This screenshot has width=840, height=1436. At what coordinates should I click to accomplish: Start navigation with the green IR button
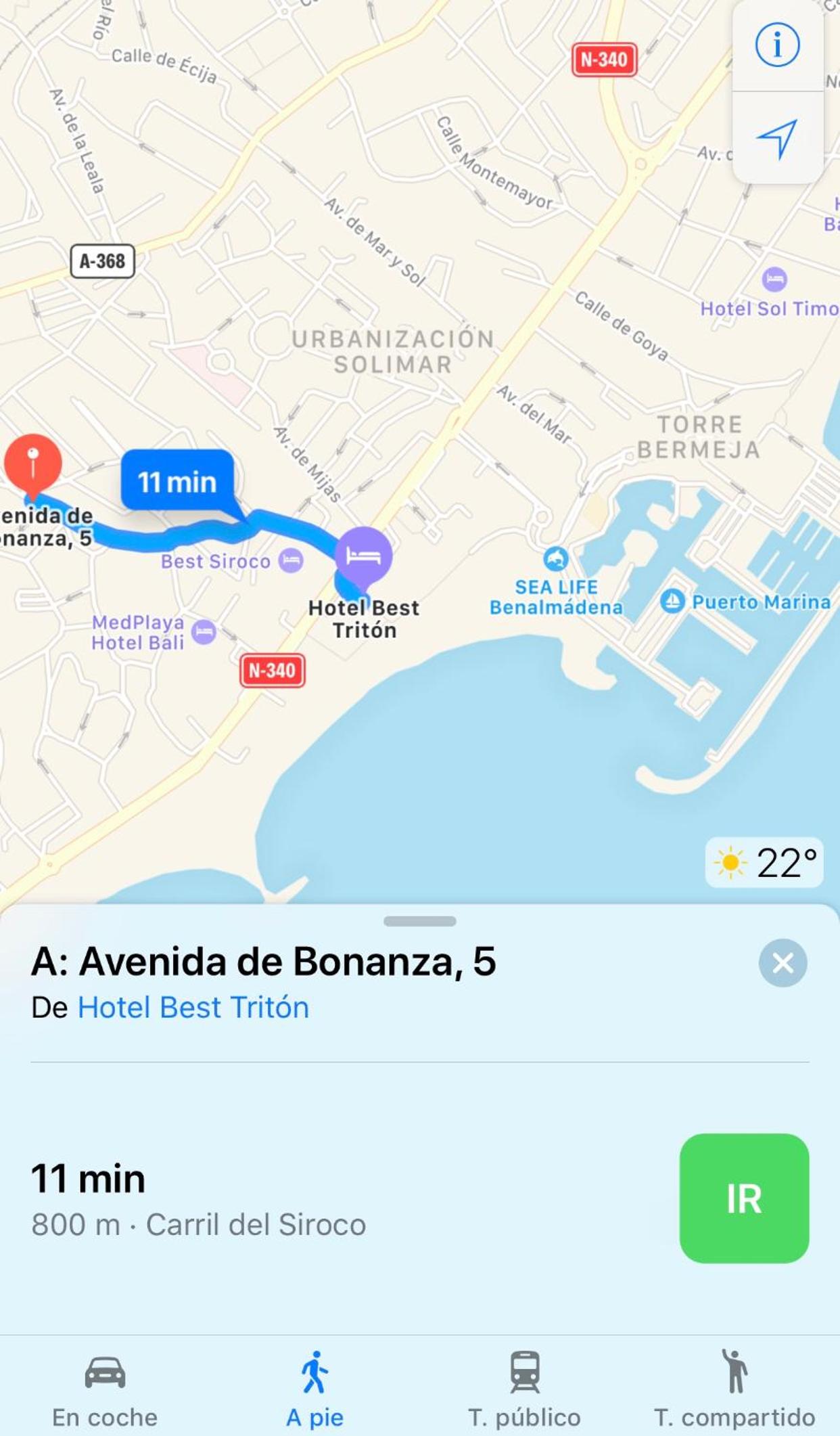point(744,1198)
